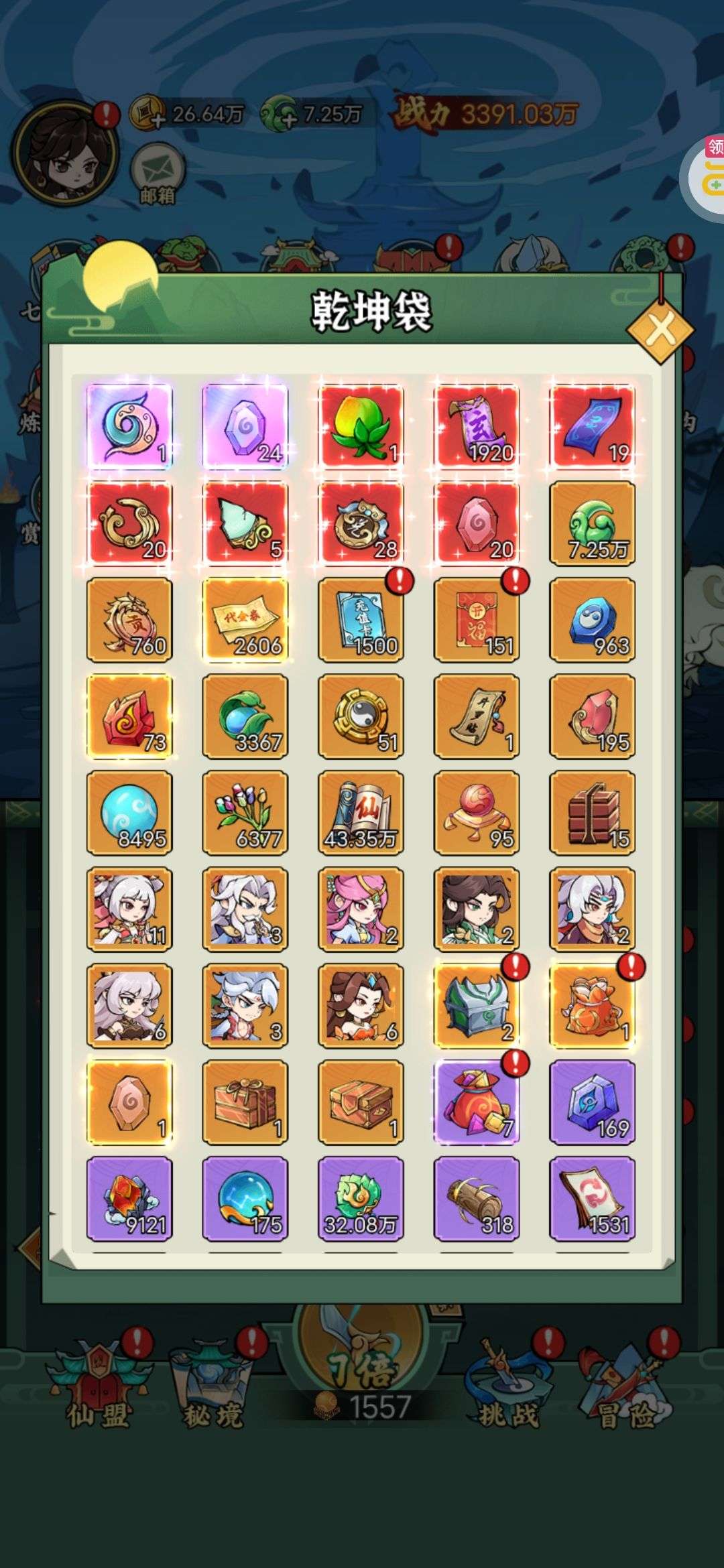
Task: Select the yin-yang compass item with 51
Action: (x=361, y=716)
